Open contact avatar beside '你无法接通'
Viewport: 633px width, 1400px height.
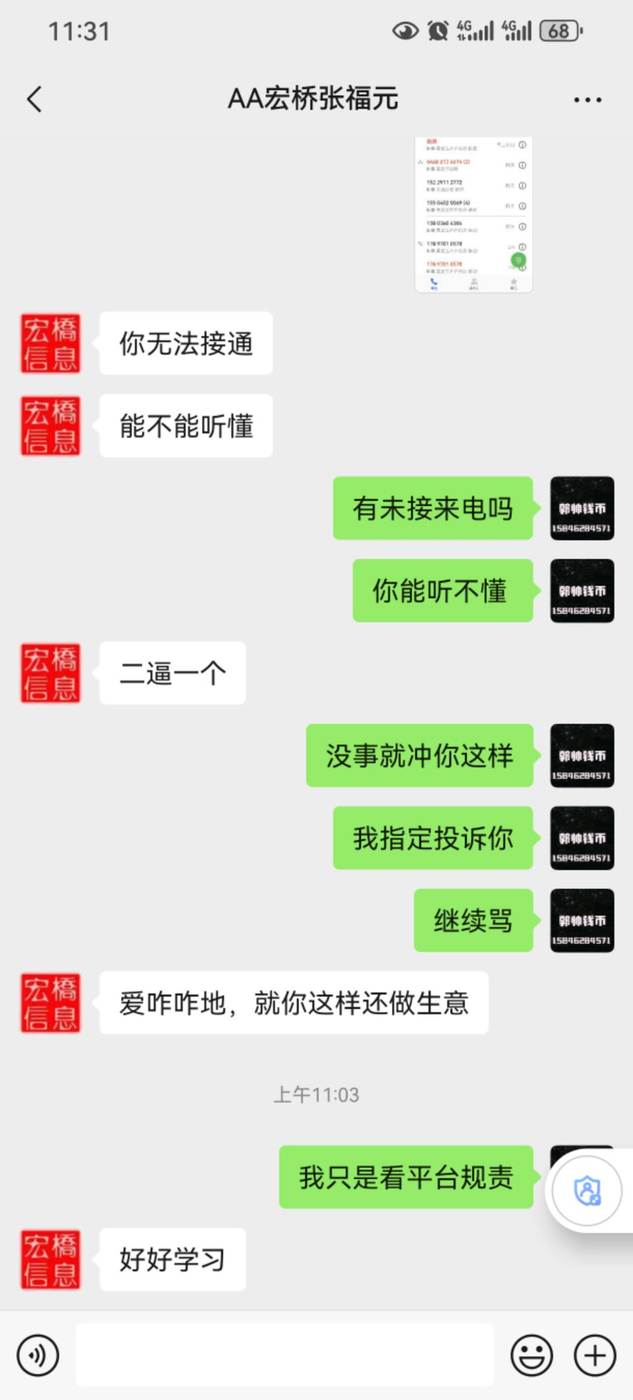point(51,345)
